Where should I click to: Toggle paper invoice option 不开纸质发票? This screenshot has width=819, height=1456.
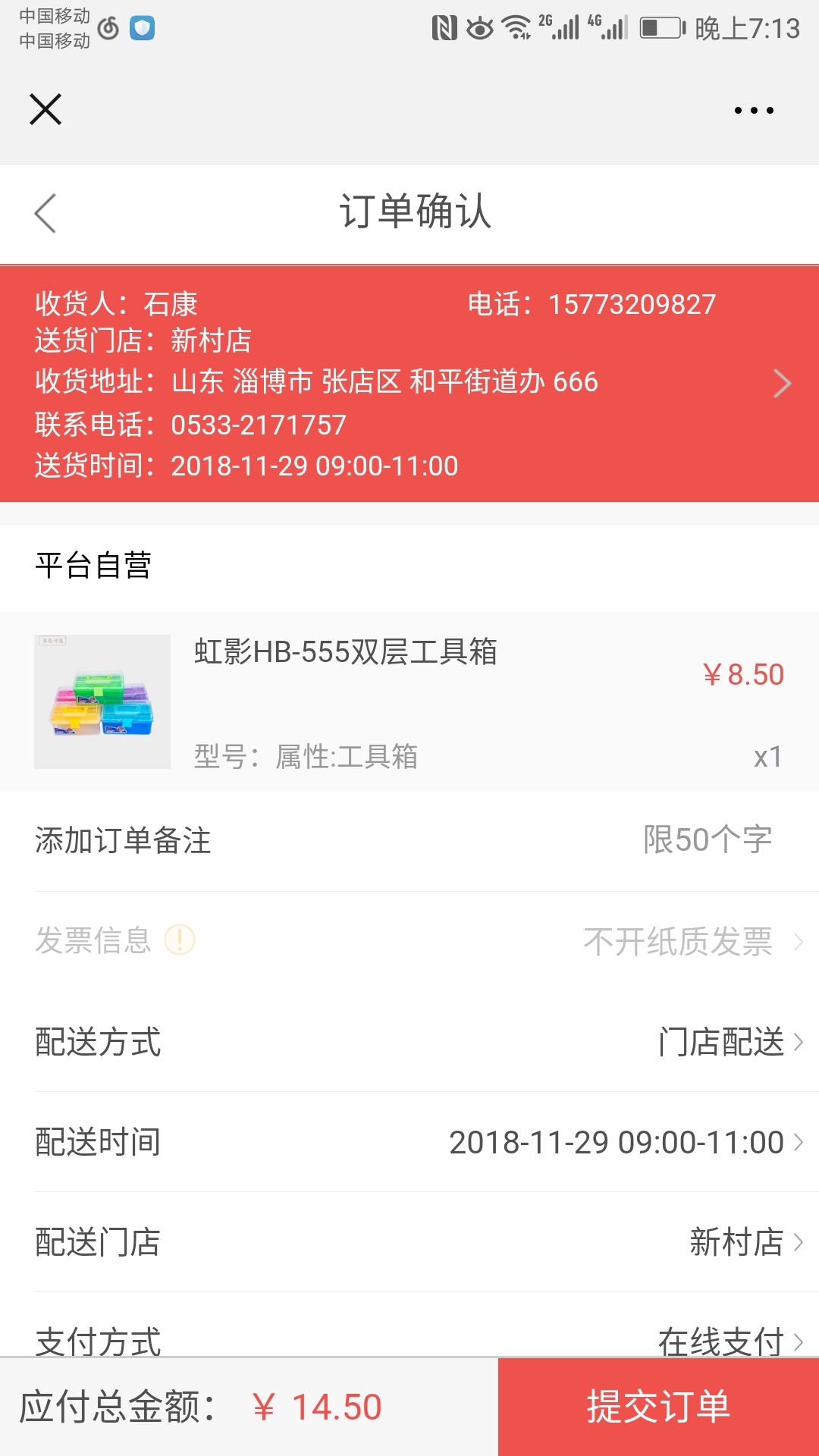[677, 943]
